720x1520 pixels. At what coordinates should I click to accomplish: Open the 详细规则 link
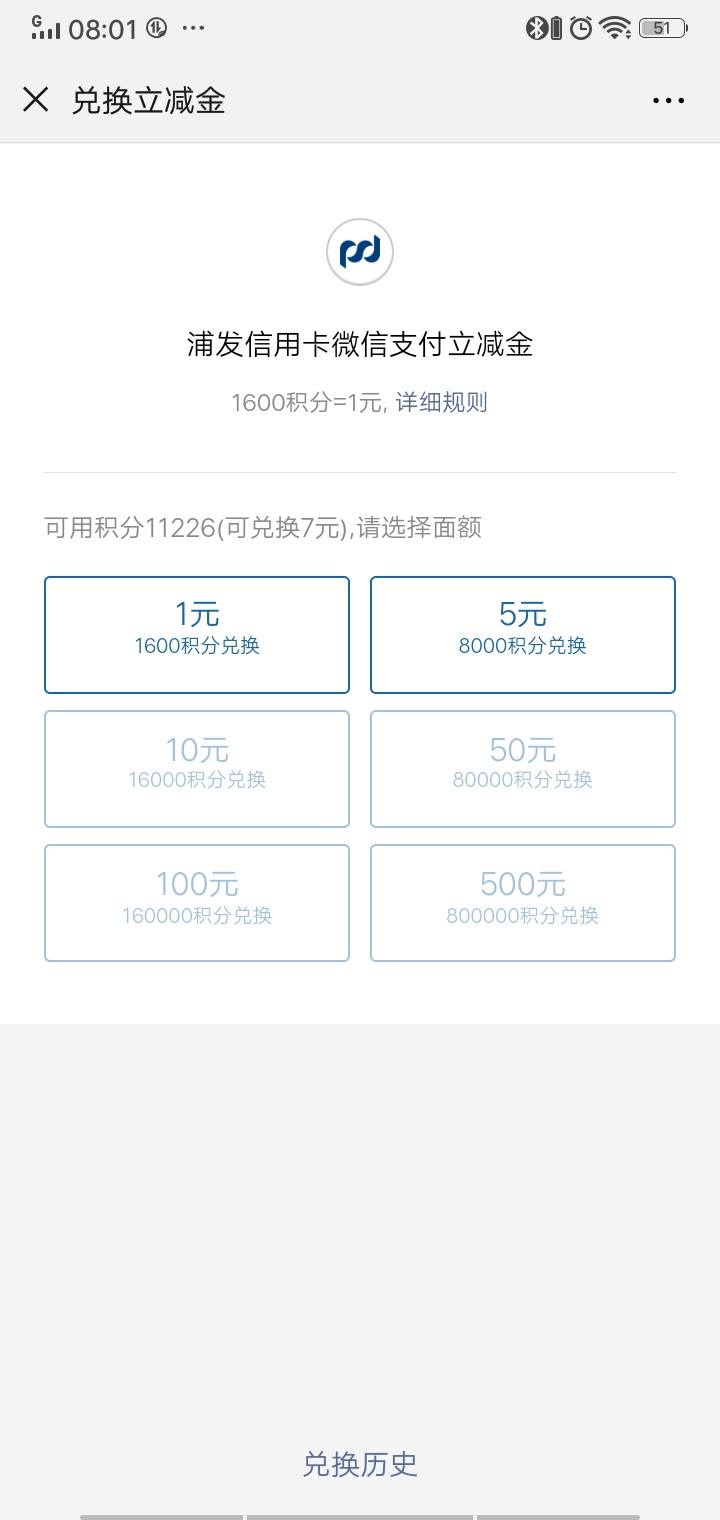[x=441, y=403]
